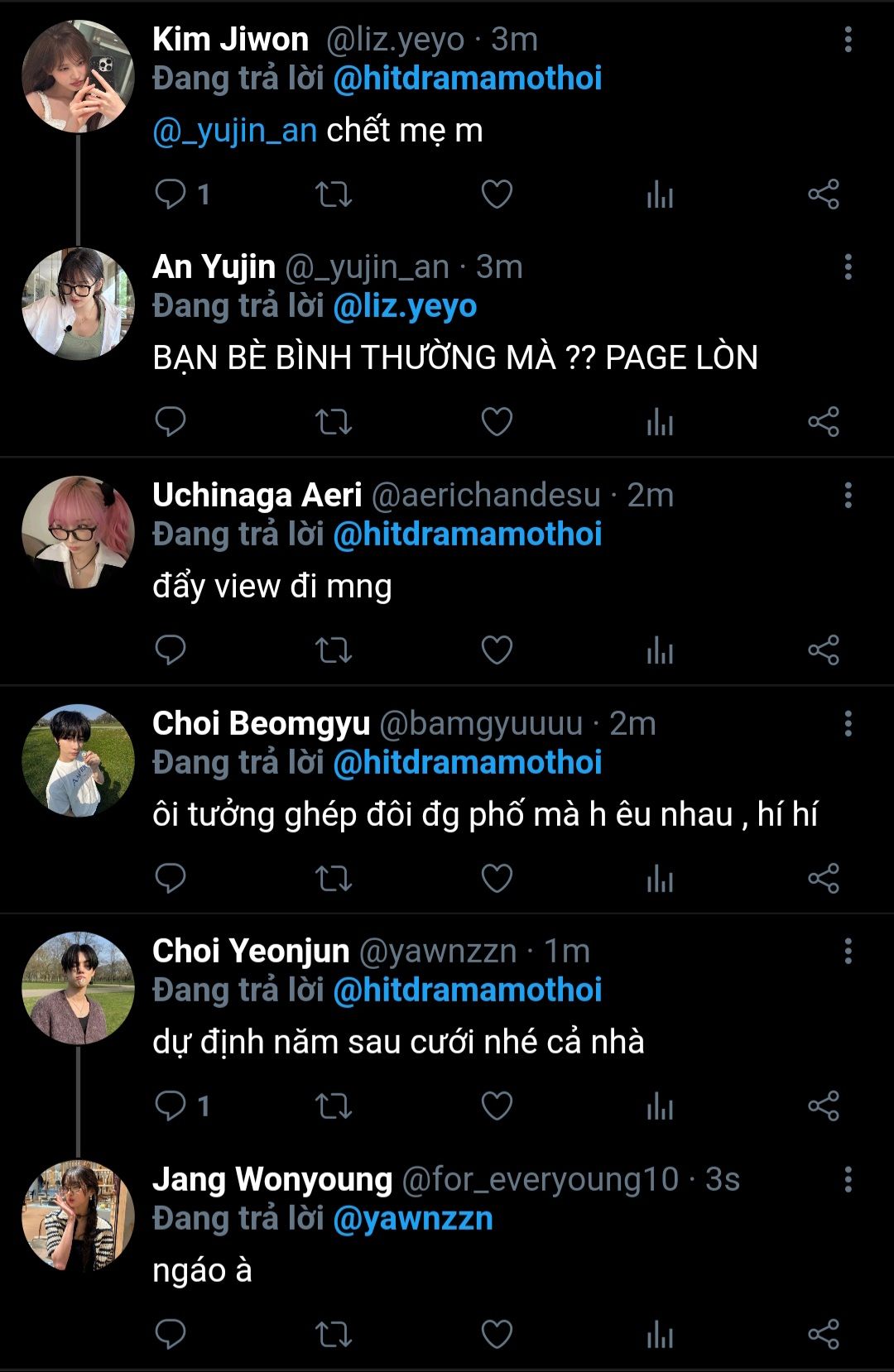Open the overflow menu on Jang Wonyoung's reply
The width and height of the screenshot is (894, 1372).
[x=848, y=1179]
